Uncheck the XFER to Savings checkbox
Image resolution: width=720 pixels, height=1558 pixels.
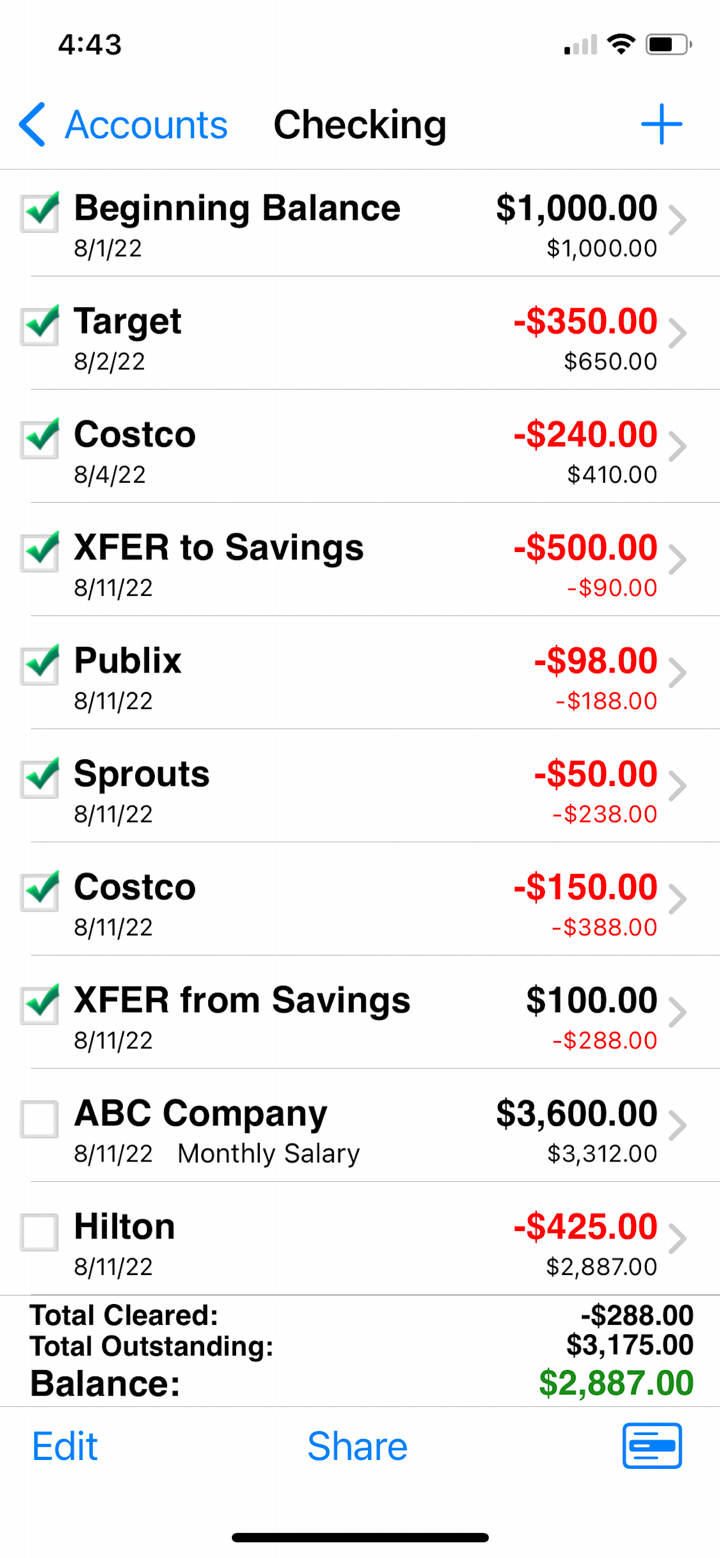(x=38, y=553)
